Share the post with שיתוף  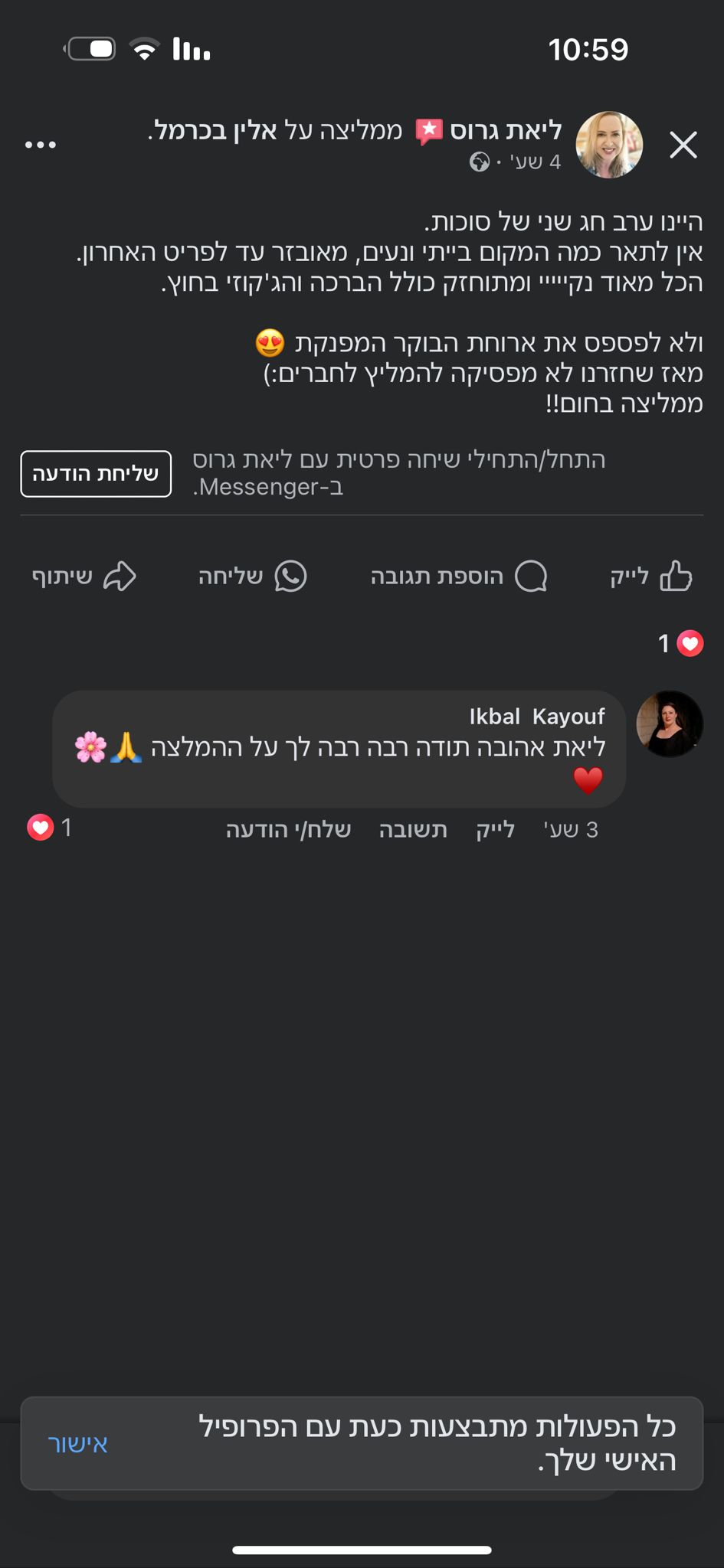click(84, 577)
